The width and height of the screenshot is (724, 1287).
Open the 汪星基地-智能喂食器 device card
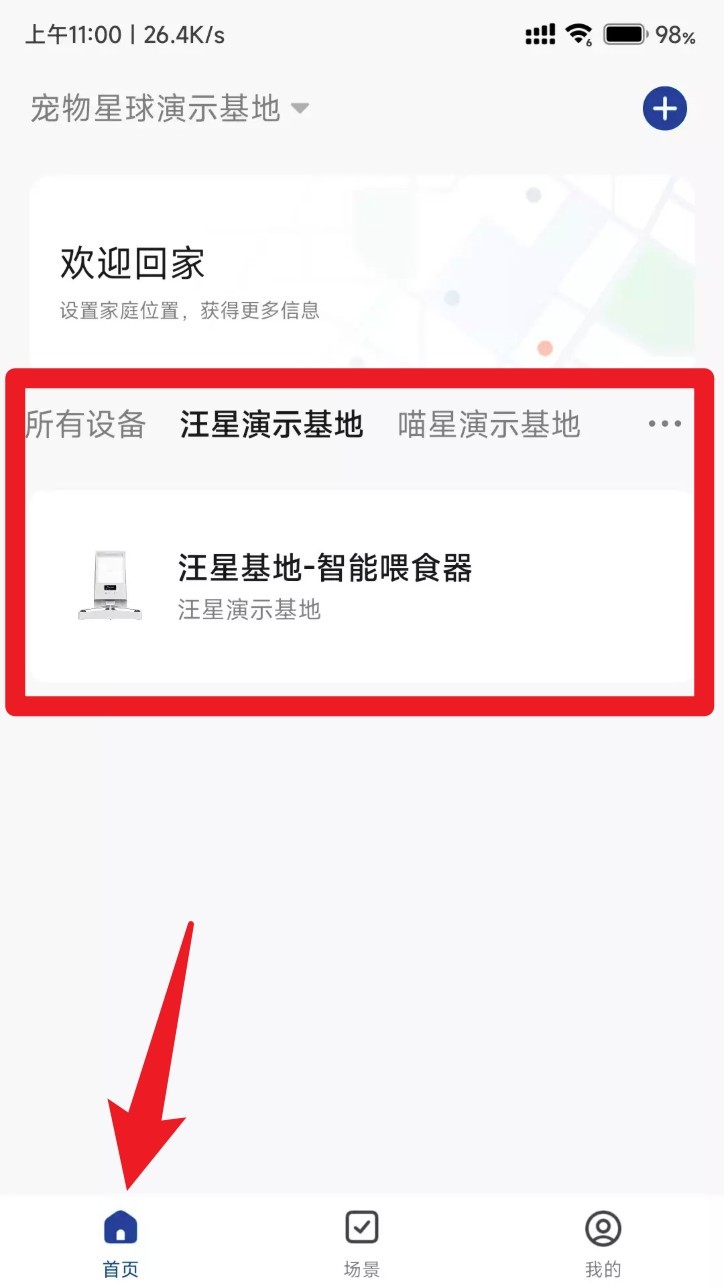[x=360, y=586]
